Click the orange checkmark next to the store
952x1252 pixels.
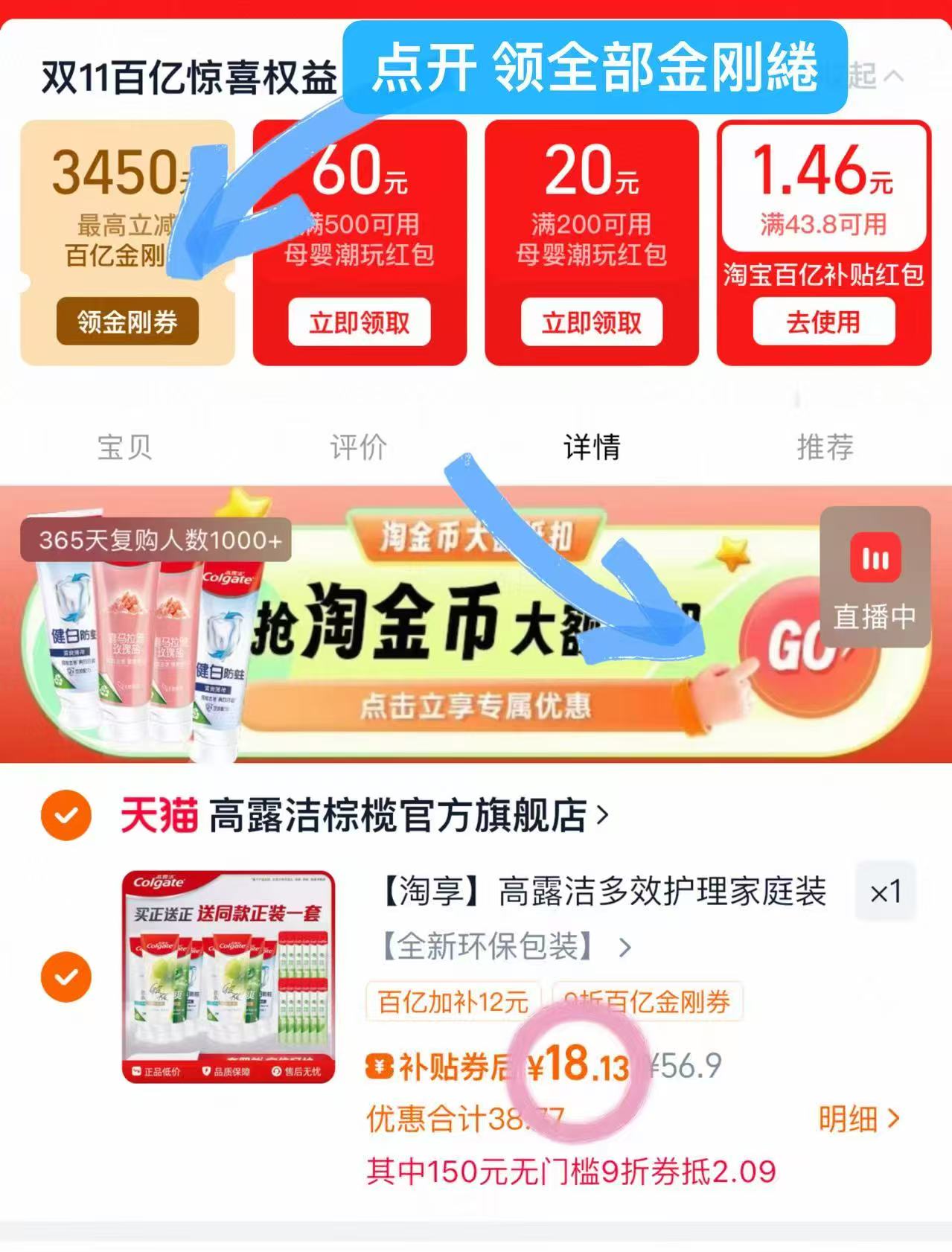click(66, 817)
